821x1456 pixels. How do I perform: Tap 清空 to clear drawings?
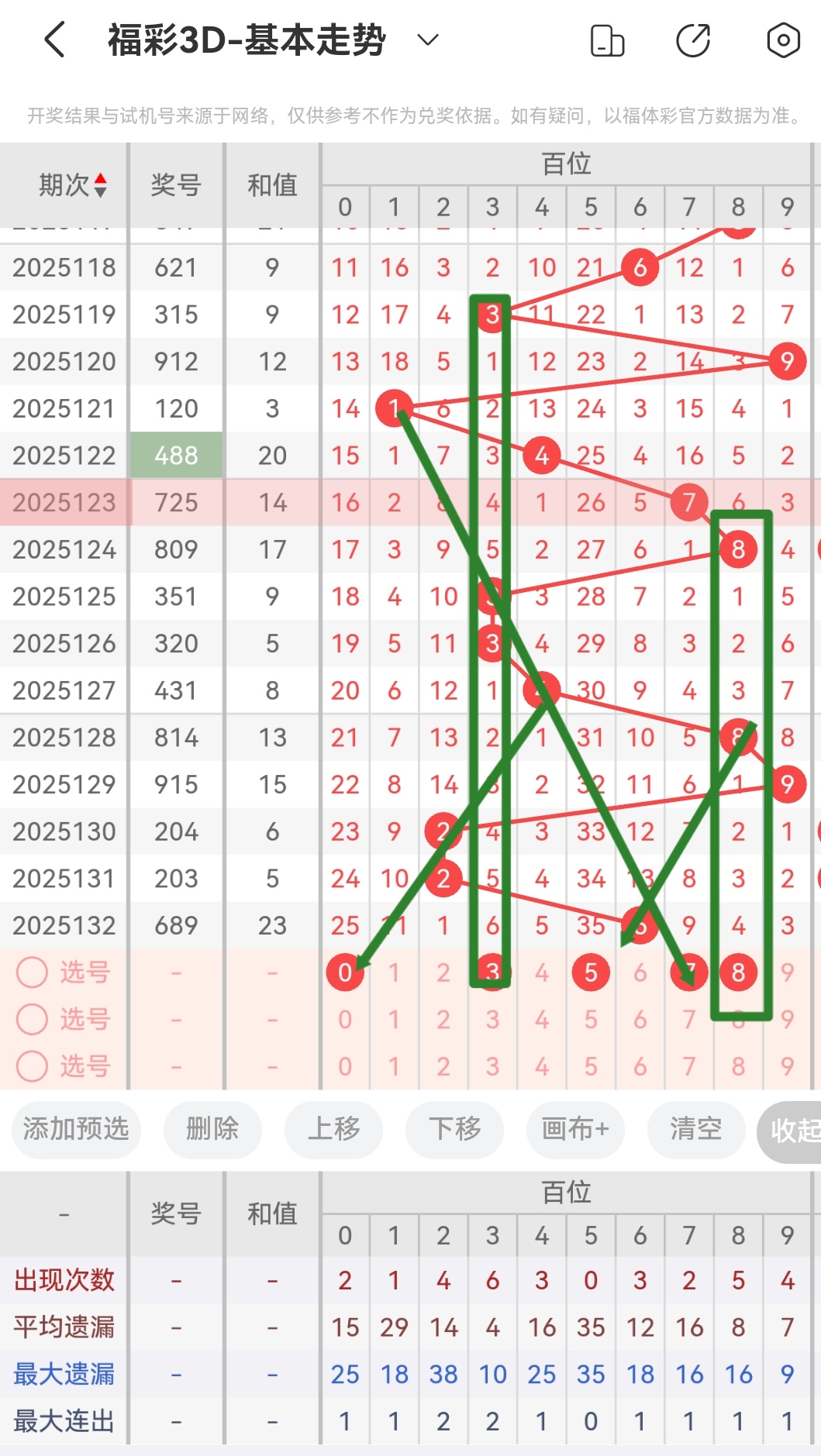tap(695, 1129)
